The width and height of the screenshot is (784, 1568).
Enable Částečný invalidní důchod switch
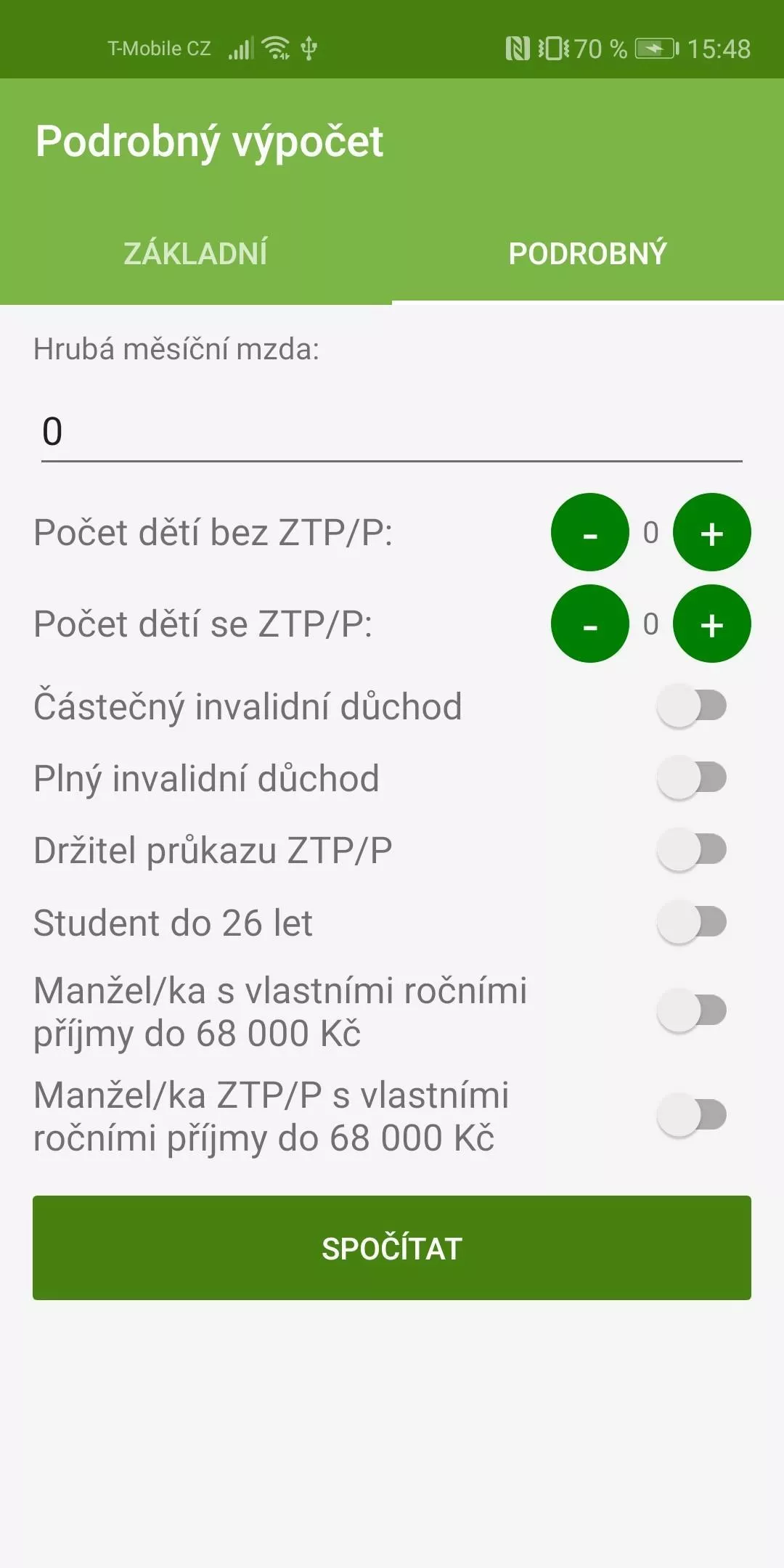[692, 706]
